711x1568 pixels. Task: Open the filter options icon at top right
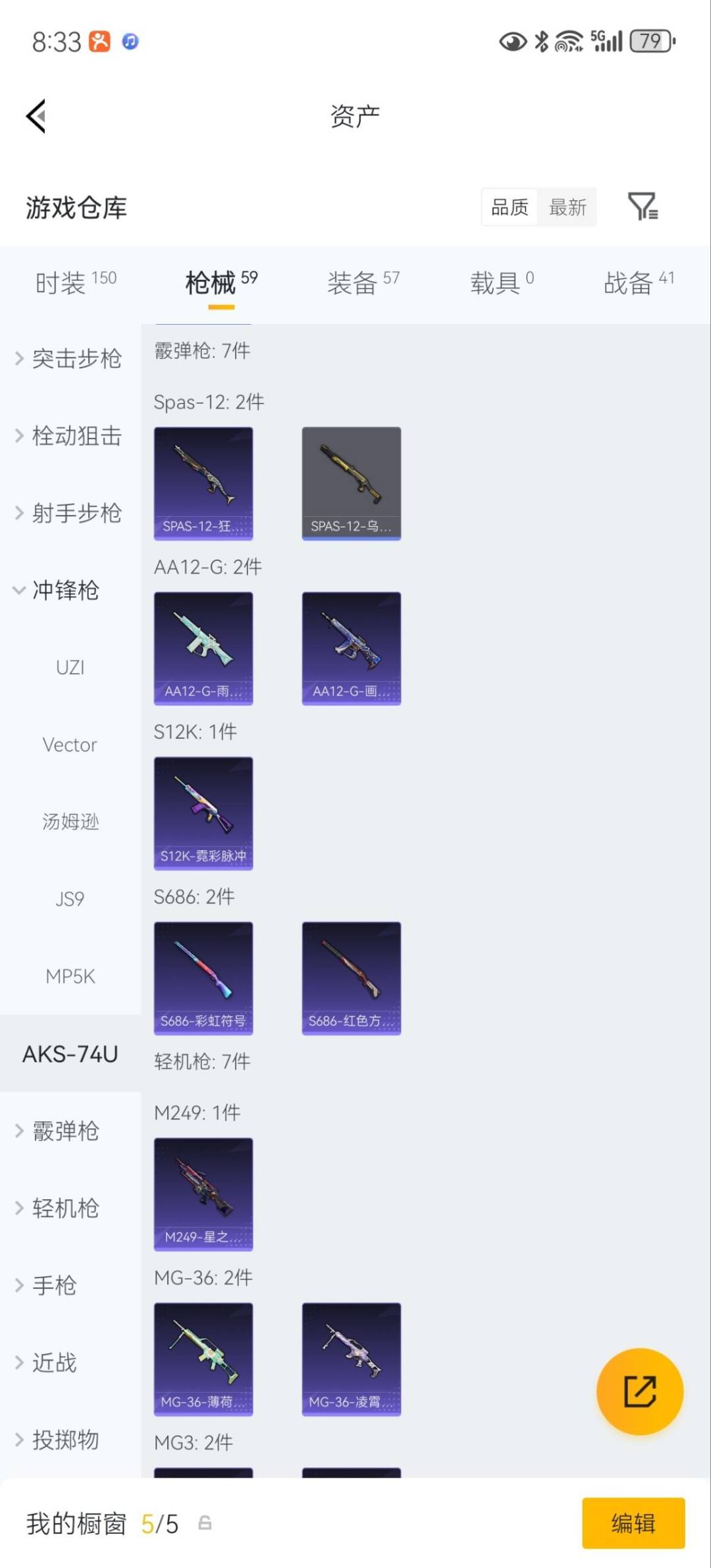click(x=643, y=207)
